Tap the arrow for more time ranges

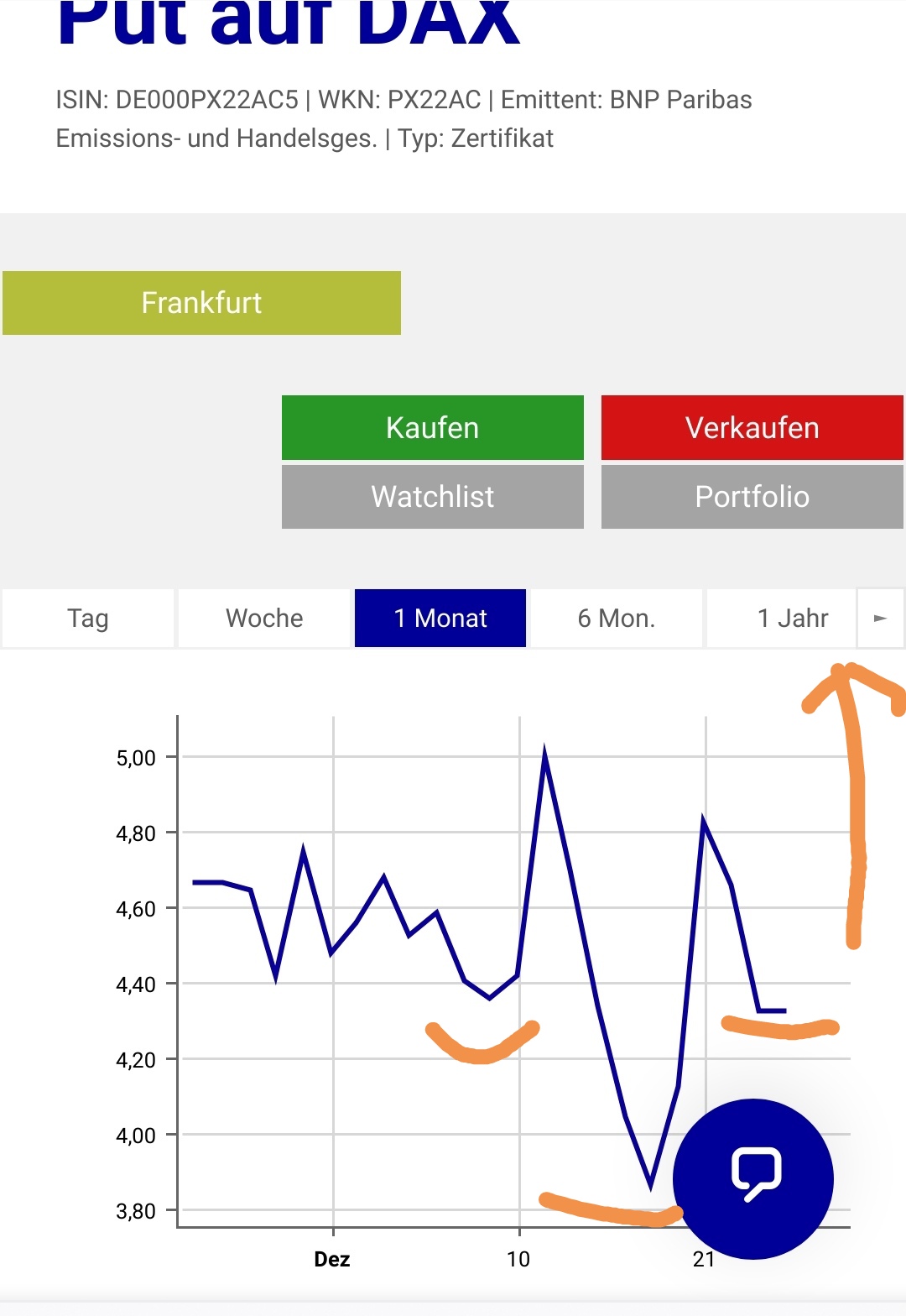880,619
